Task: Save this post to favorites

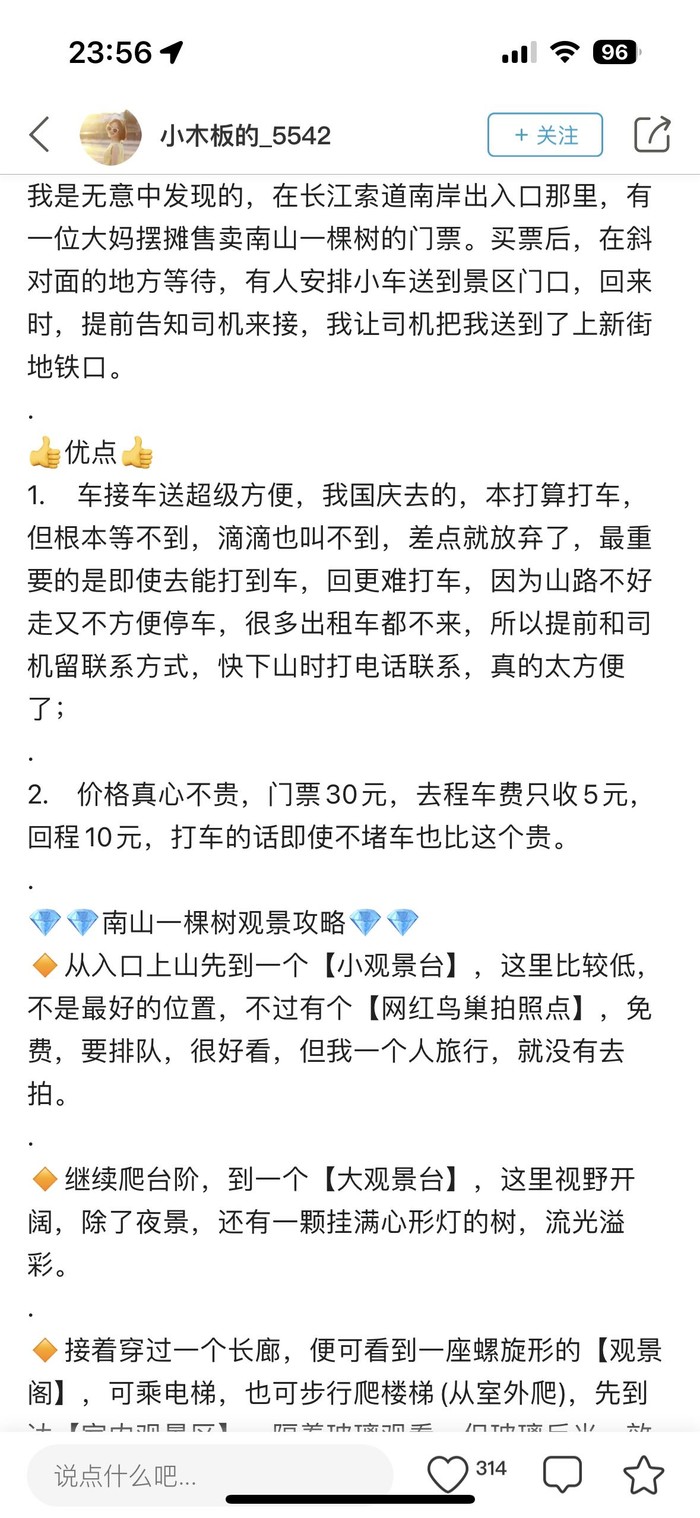Action: [x=643, y=1475]
